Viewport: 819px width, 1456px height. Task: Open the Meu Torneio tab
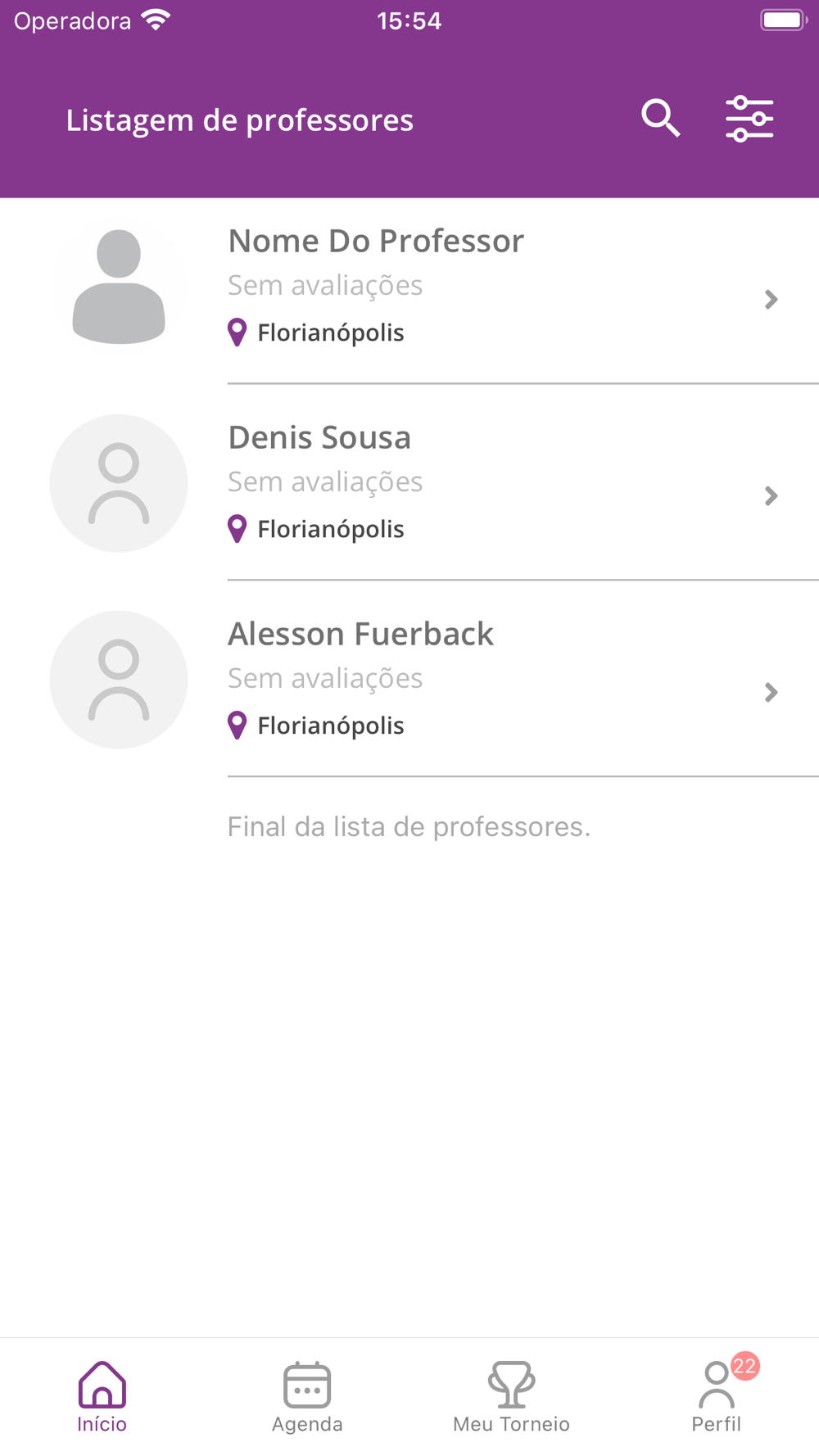click(x=511, y=1397)
